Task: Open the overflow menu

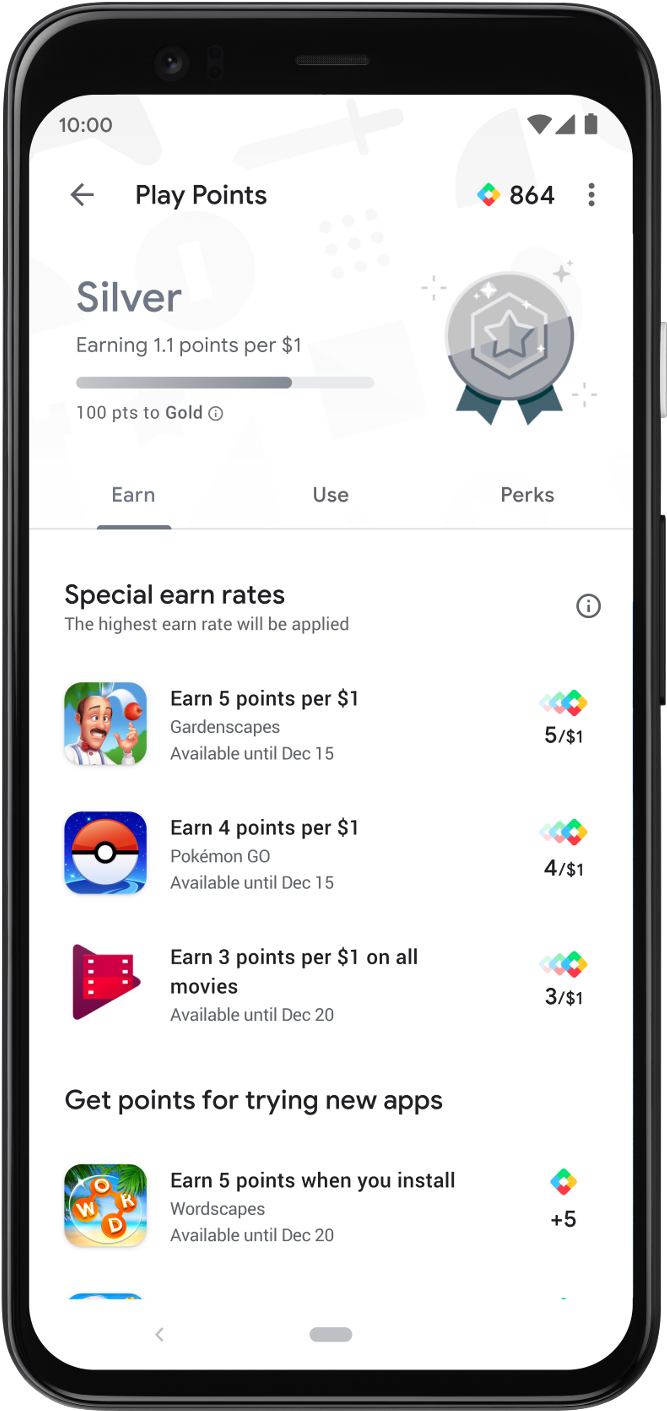Action: (x=591, y=195)
